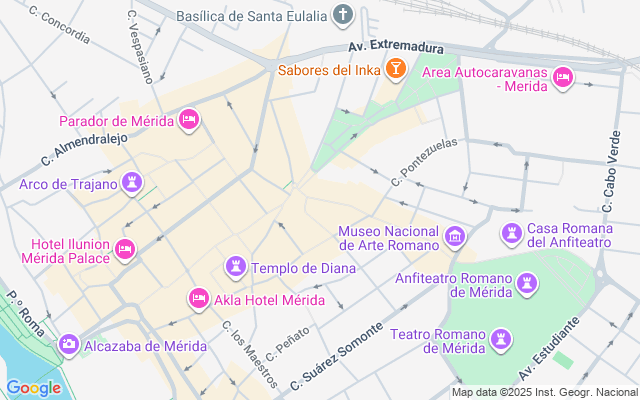Select the Parador de Mérida hotel pin
The image size is (640, 400).
point(190,122)
